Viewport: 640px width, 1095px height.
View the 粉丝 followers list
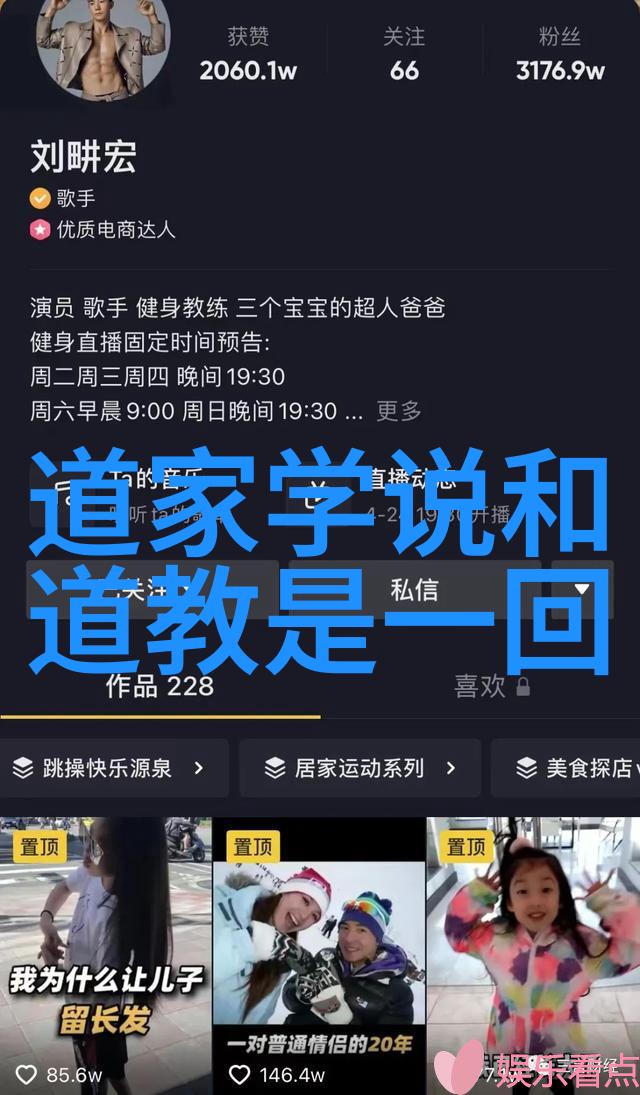(560, 55)
